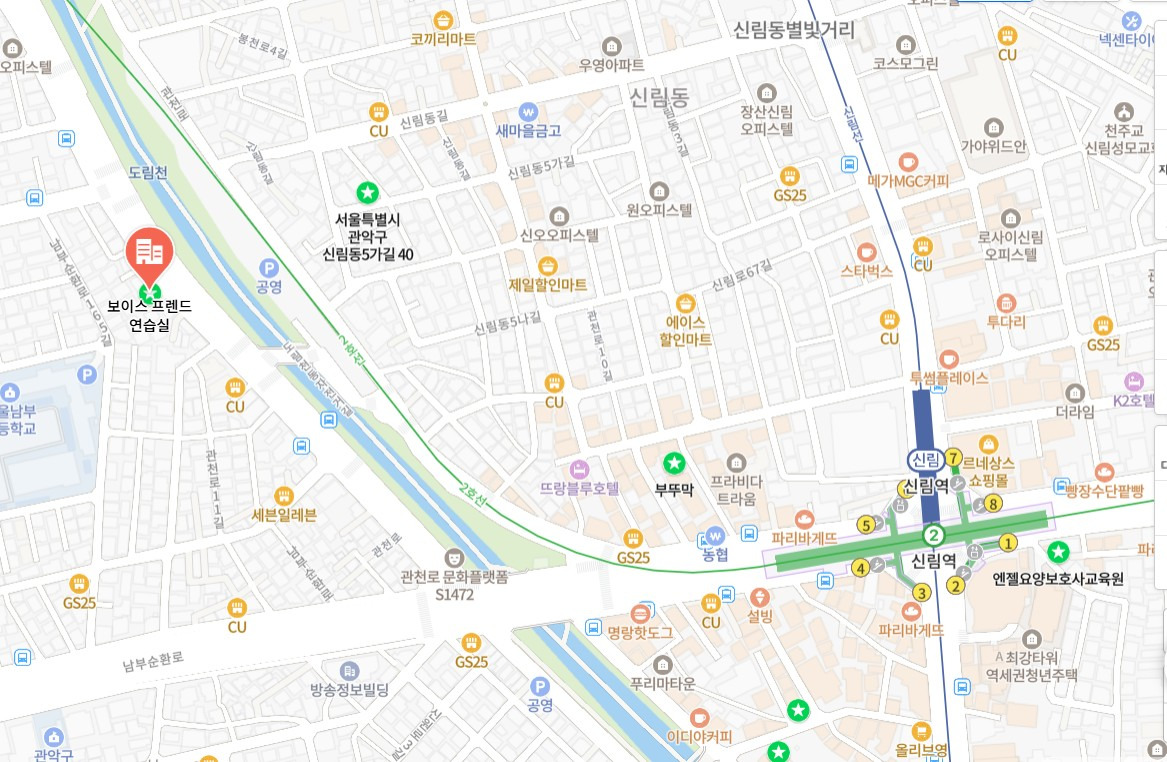Open the 에이스 할인마트 marker
The height and width of the screenshot is (762, 1167).
[x=685, y=303]
